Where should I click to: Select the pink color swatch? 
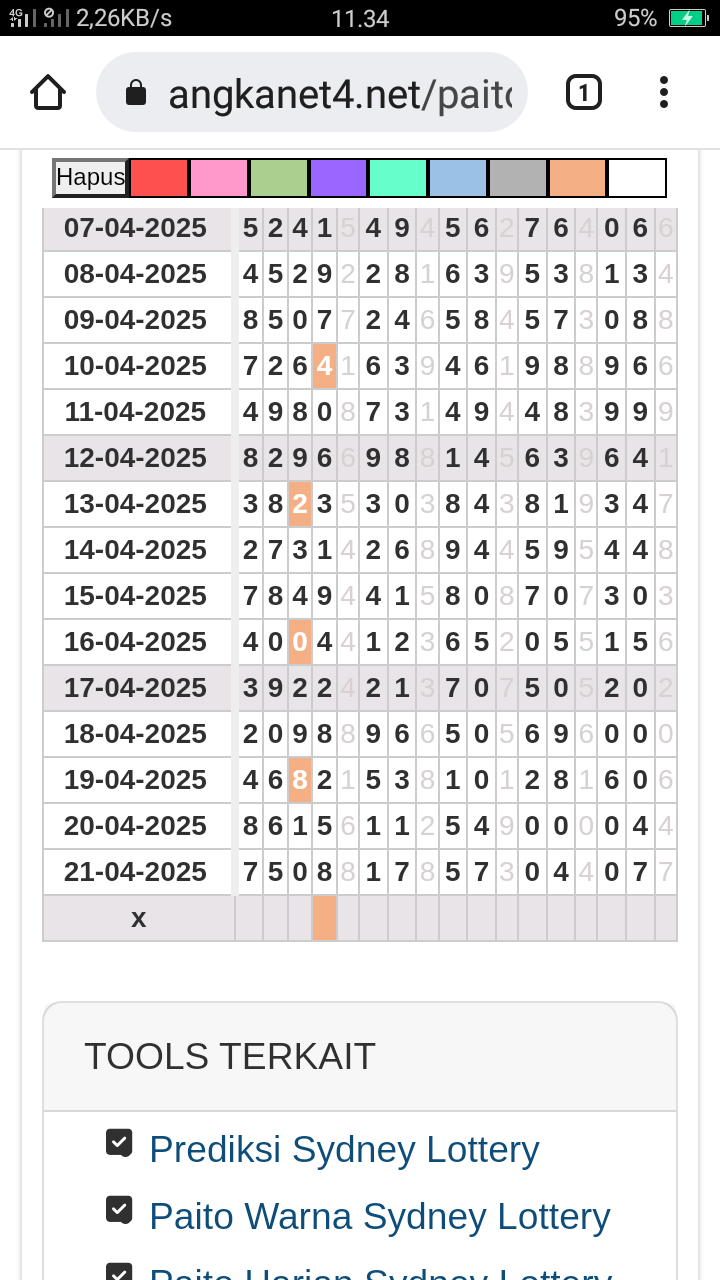[x=219, y=178]
